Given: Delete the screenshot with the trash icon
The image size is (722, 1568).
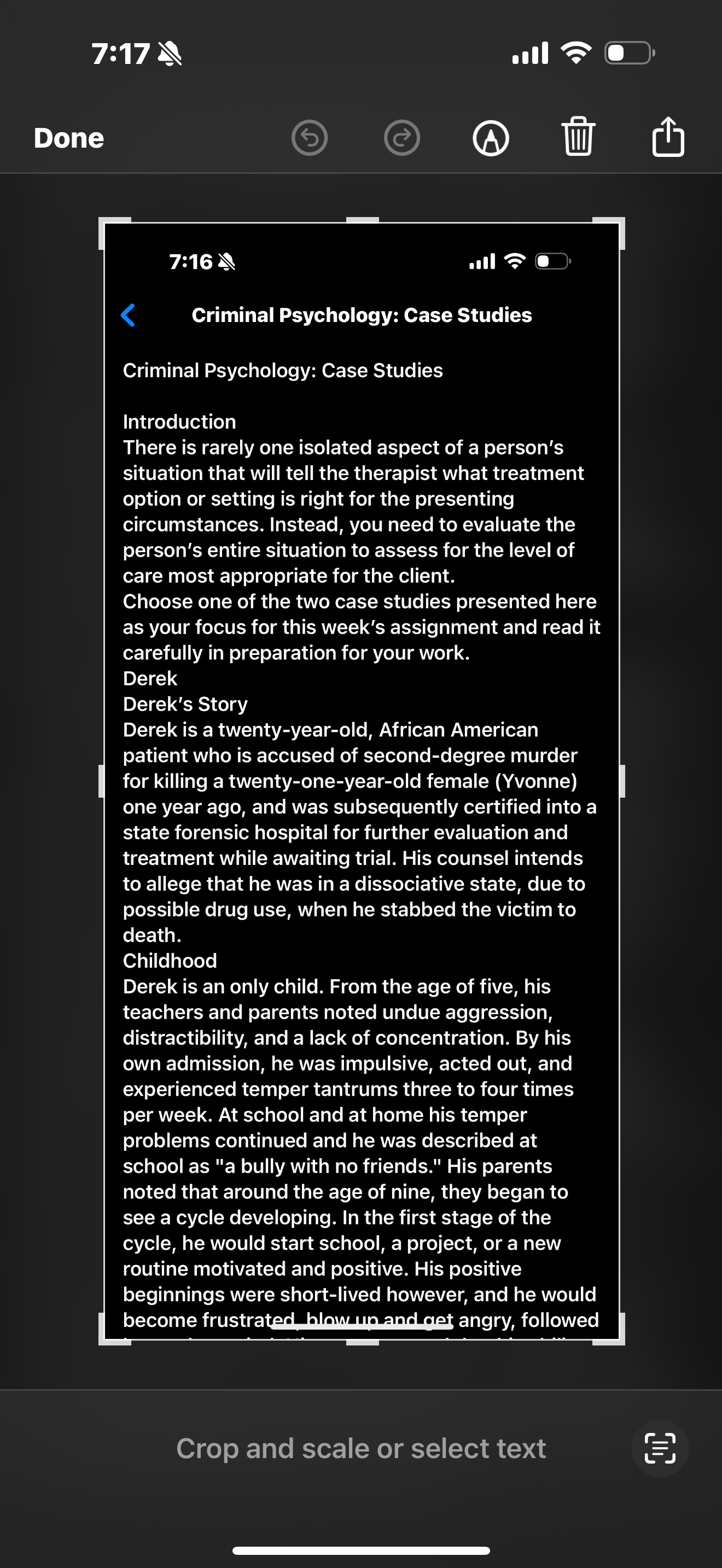Looking at the screenshot, I should (578, 136).
